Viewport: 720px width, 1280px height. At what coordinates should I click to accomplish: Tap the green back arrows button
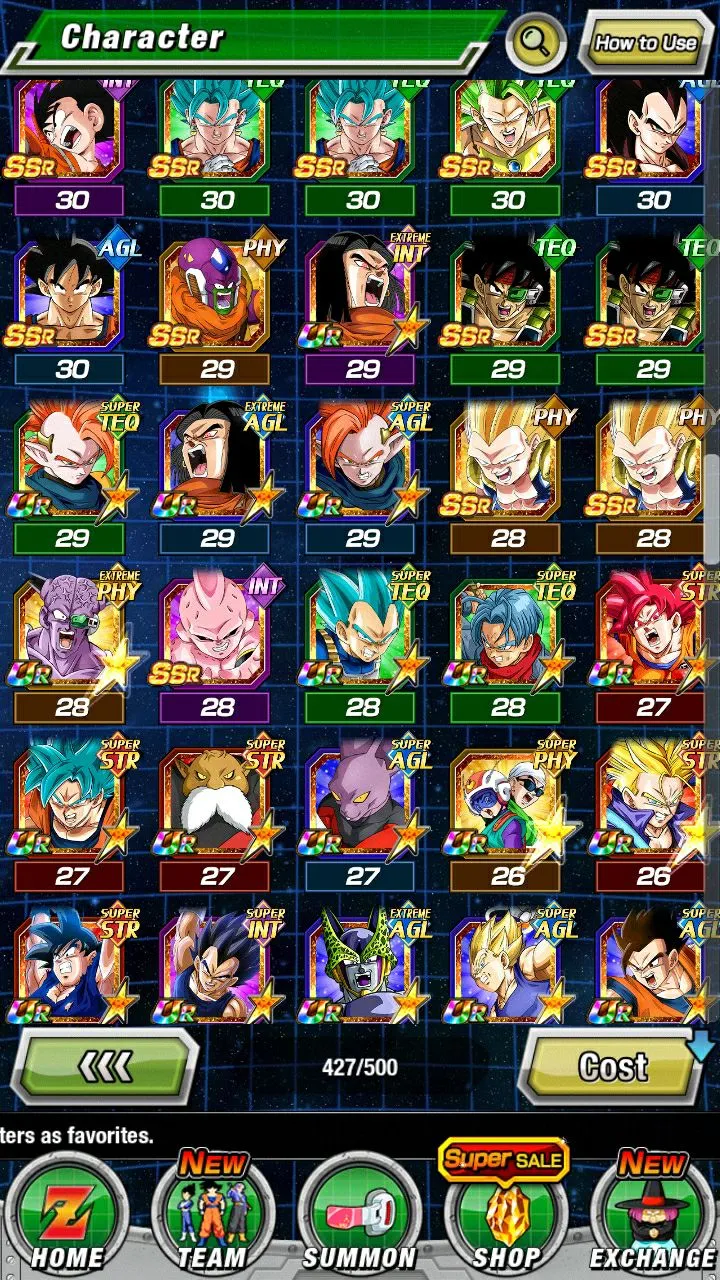[105, 1067]
